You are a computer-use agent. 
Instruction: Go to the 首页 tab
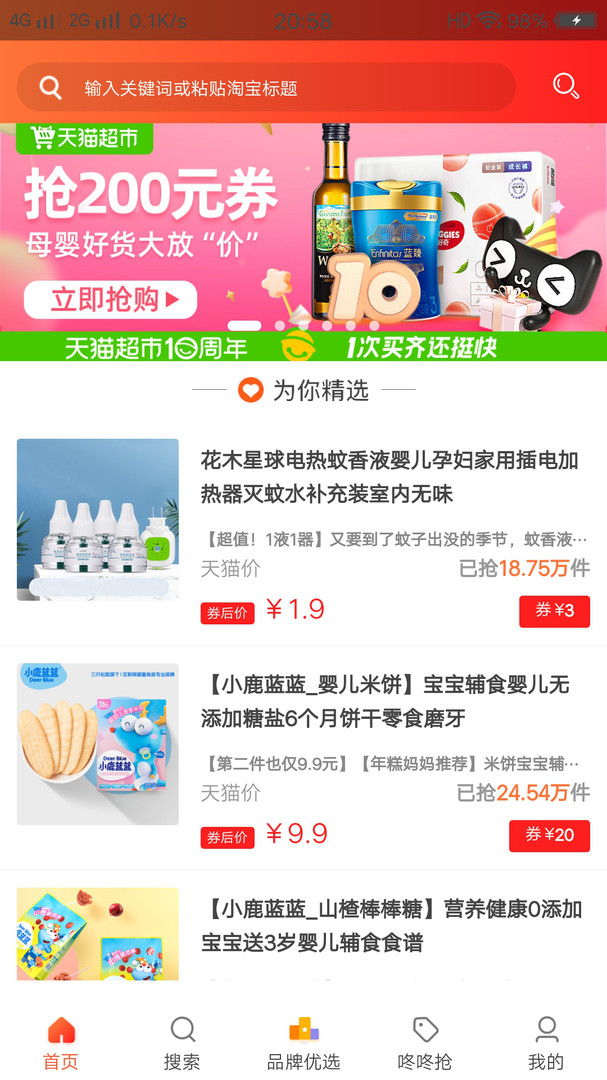pos(61,1043)
